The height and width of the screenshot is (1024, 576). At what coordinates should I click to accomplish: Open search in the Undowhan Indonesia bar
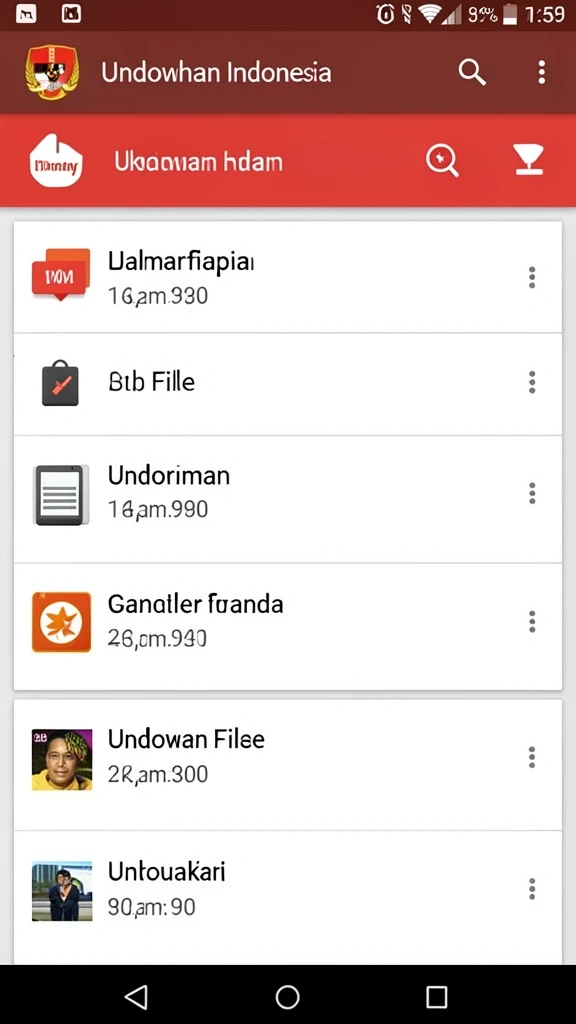tap(472, 72)
